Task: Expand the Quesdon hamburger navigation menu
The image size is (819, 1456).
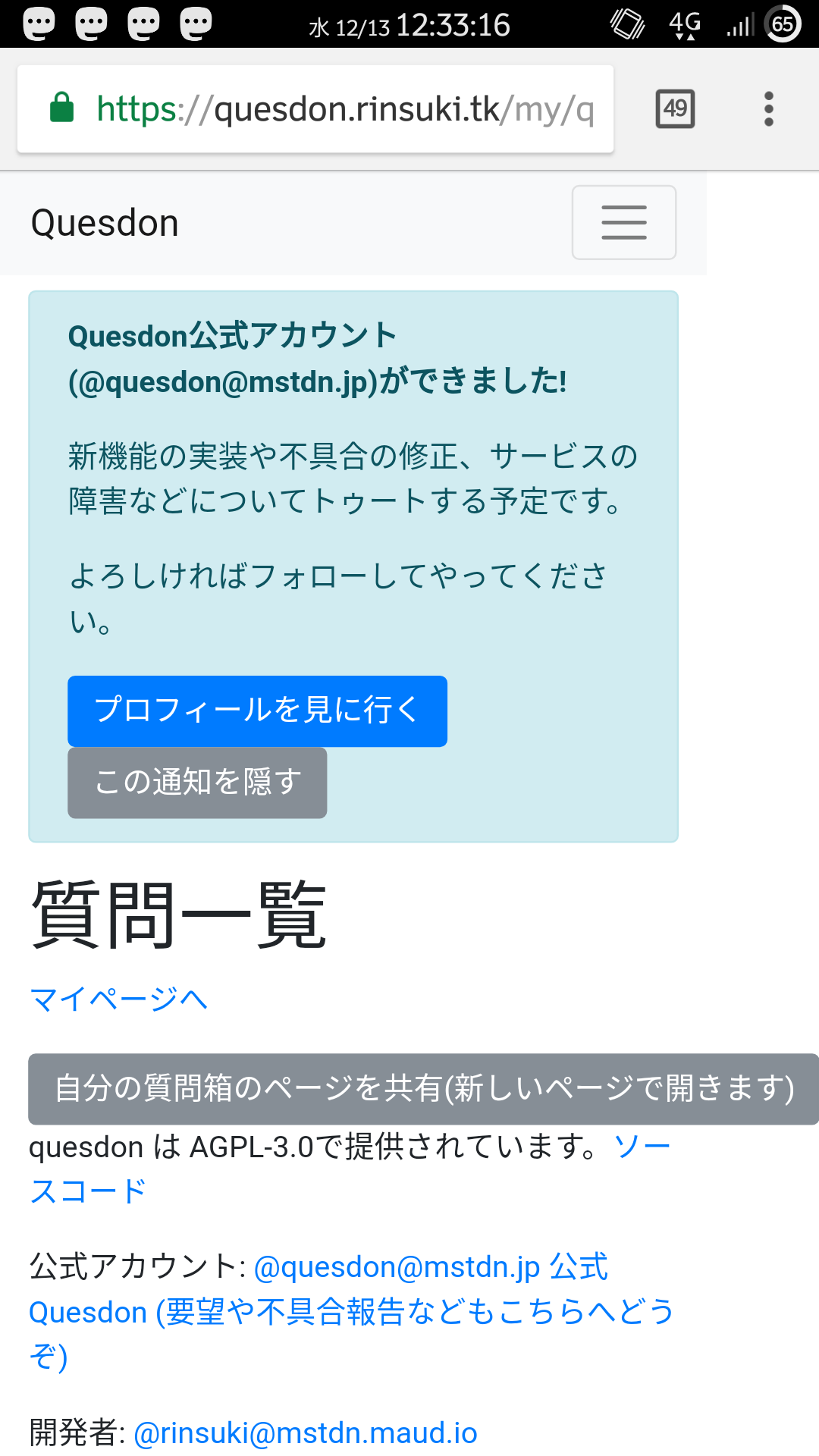Action: click(624, 222)
